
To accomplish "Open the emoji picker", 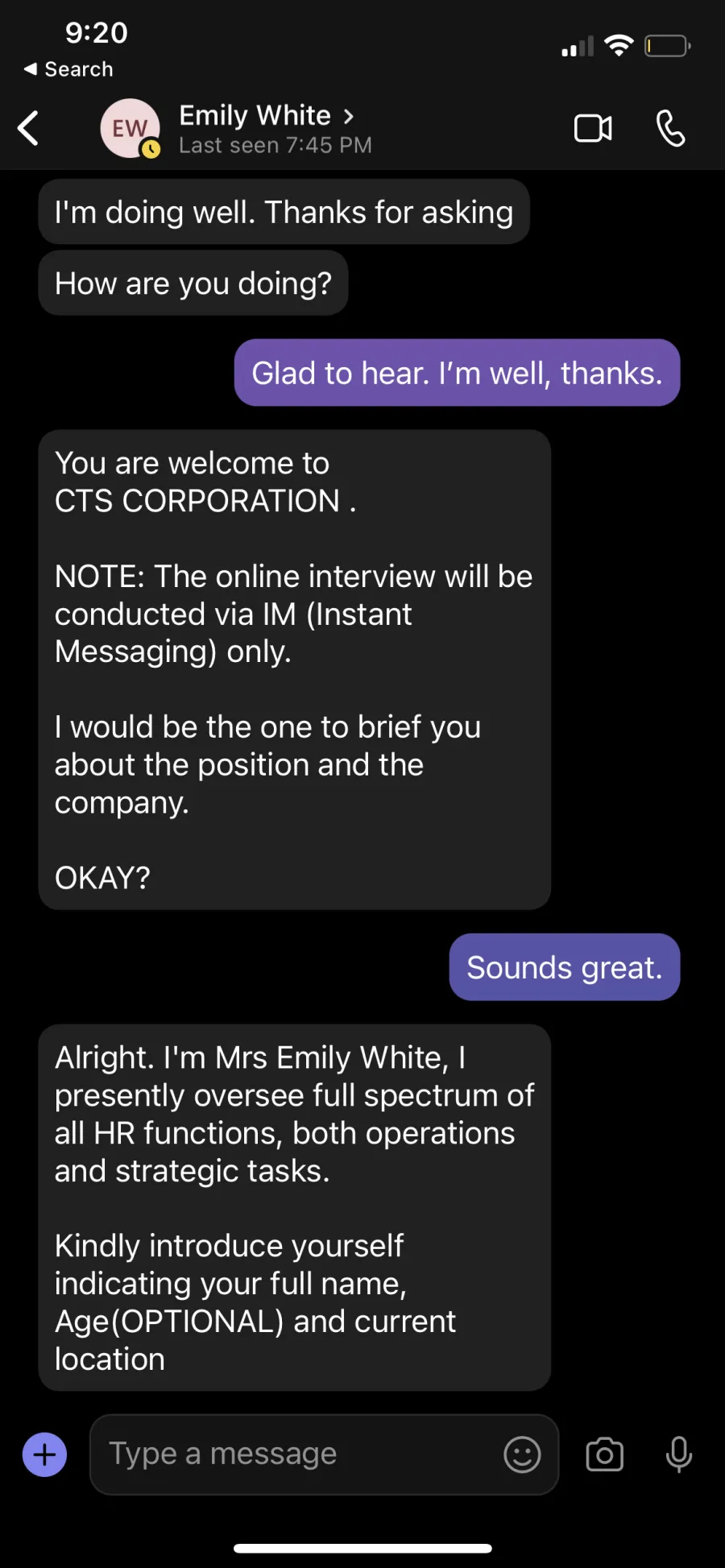I will [522, 1454].
